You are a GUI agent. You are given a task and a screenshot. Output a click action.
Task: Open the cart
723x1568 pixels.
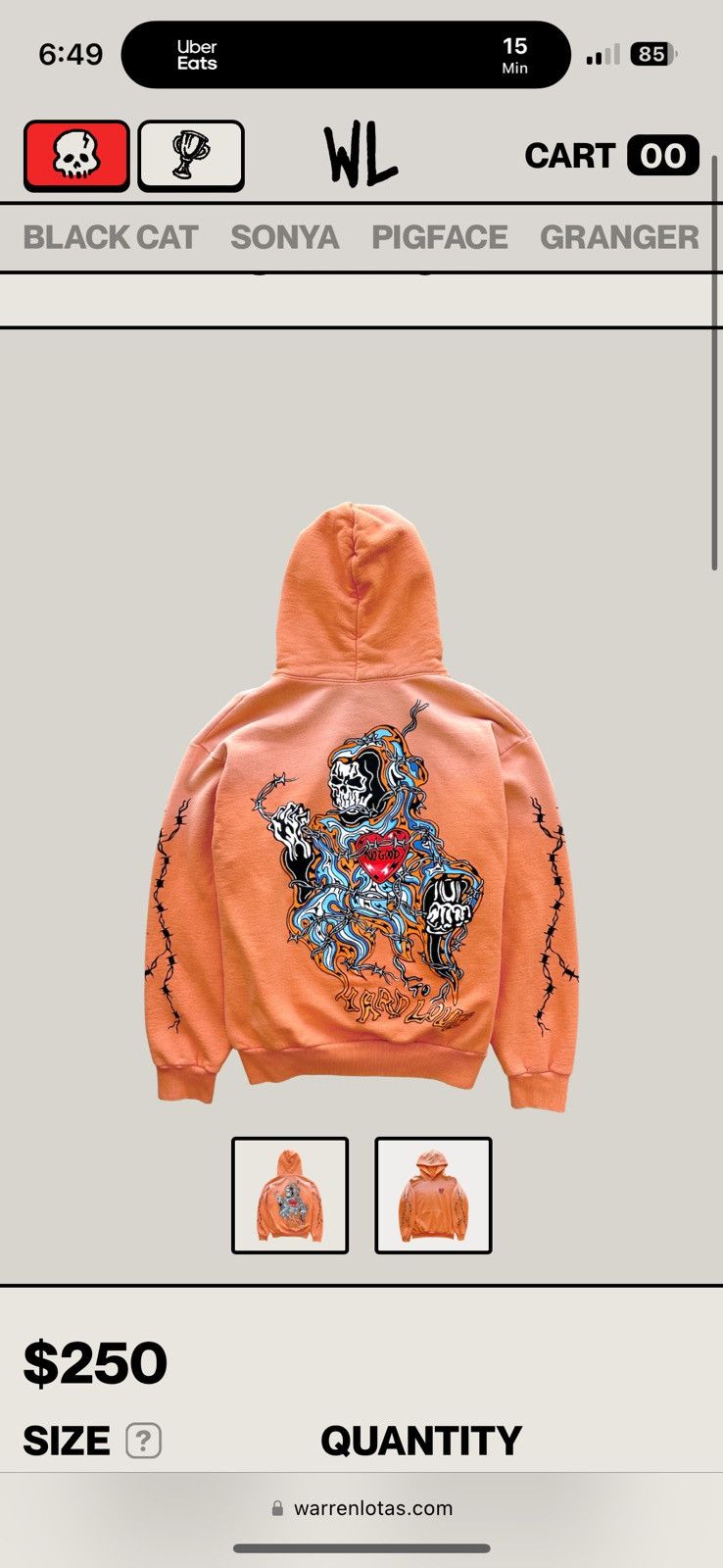(611, 156)
